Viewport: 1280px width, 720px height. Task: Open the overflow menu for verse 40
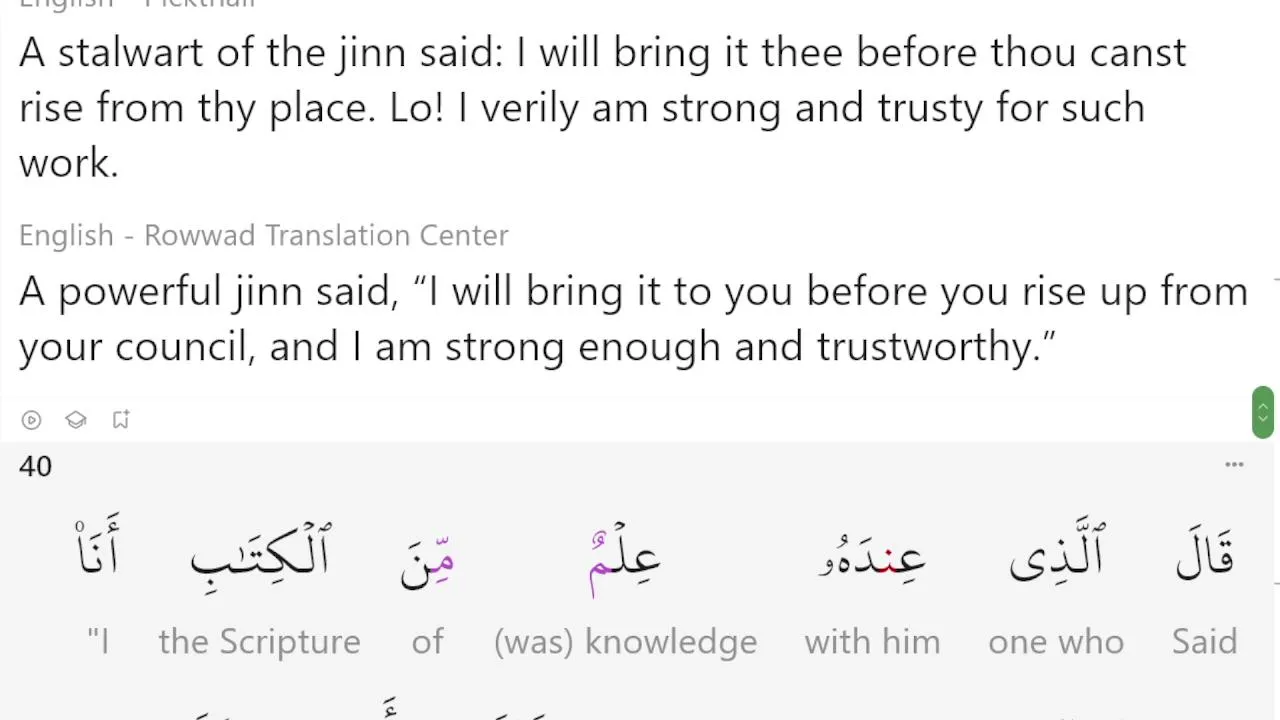coord(1234,465)
